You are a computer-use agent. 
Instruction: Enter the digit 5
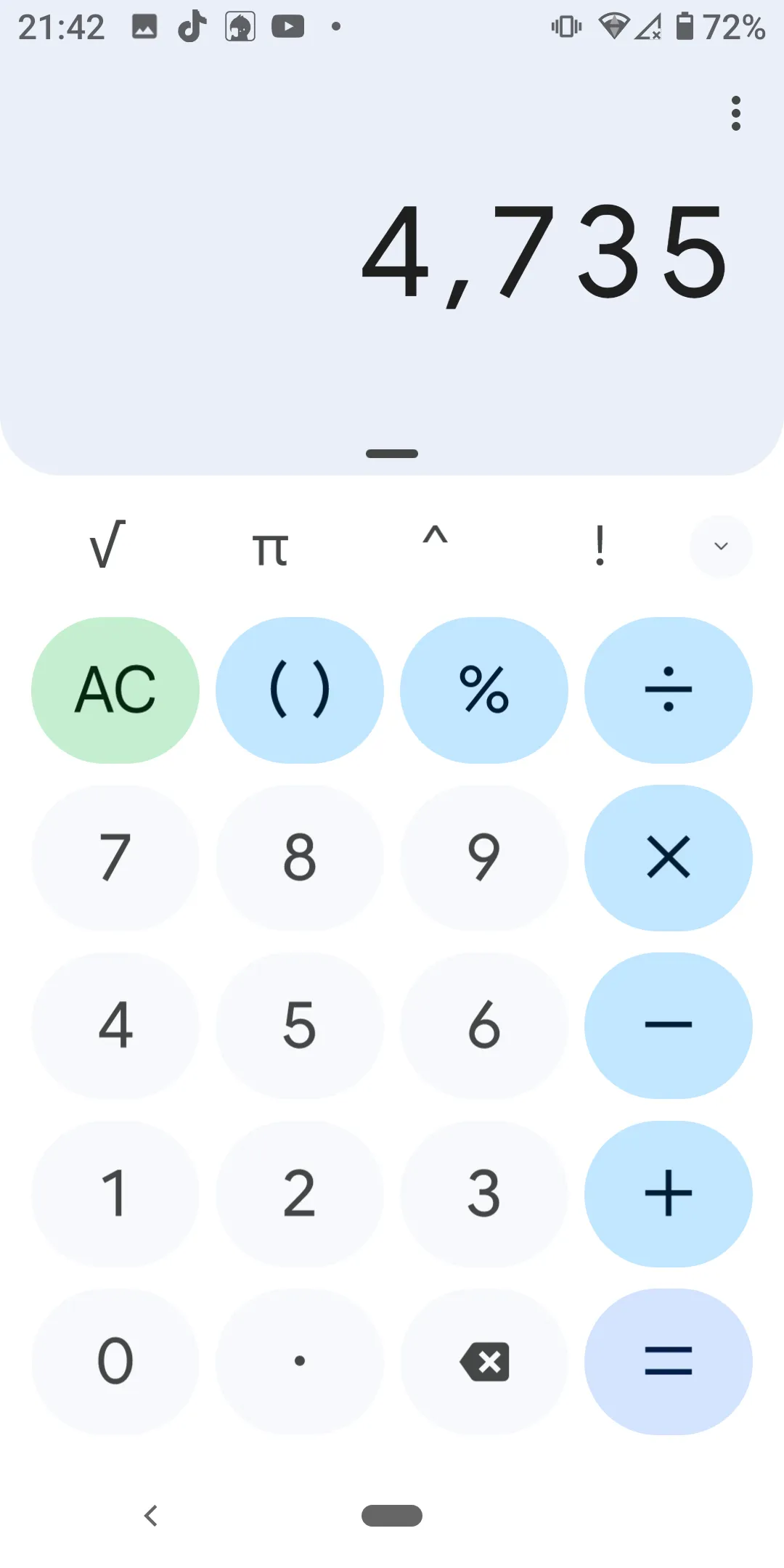[x=300, y=1025]
